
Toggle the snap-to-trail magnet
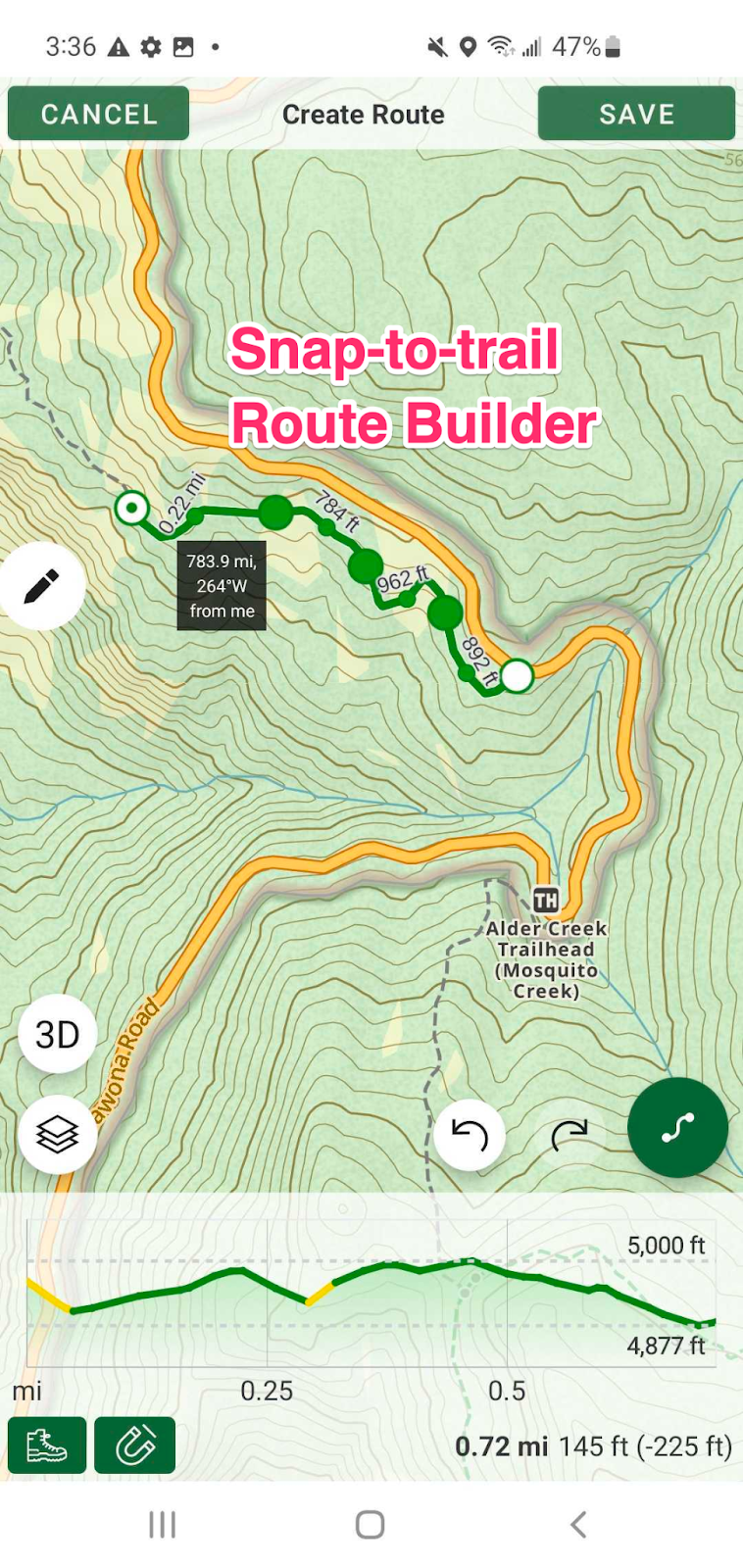(x=134, y=1445)
